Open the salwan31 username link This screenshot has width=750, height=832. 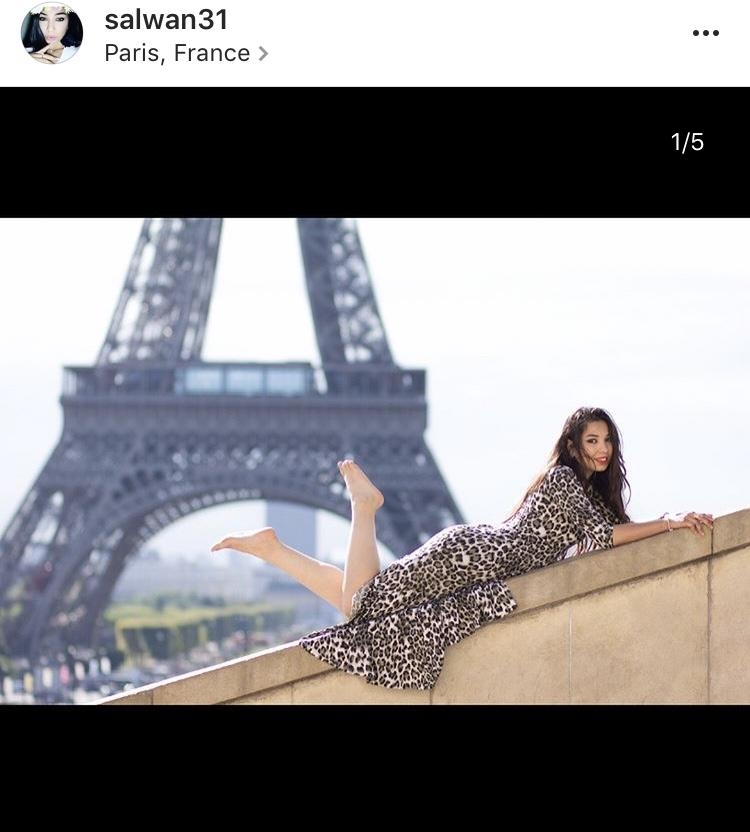(166, 19)
